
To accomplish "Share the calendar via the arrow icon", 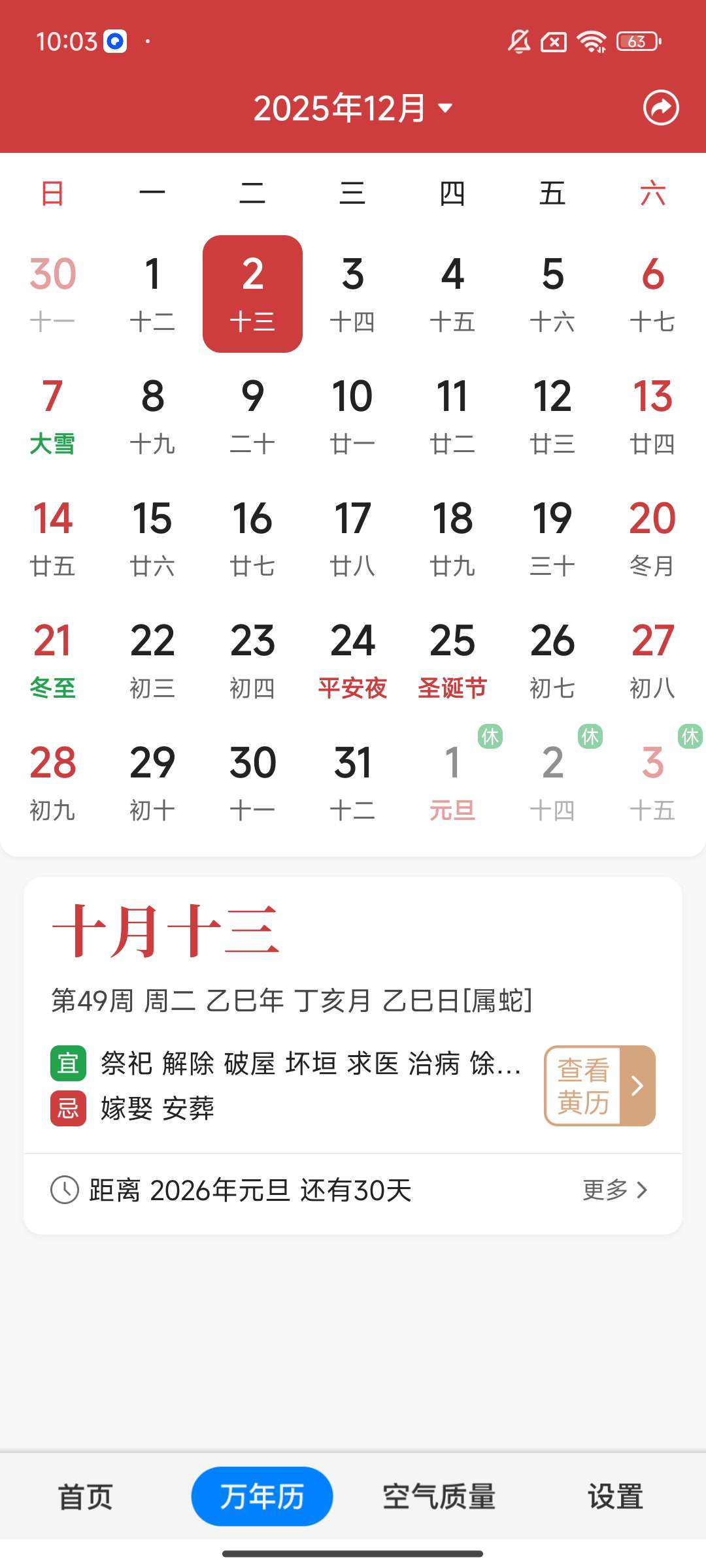I will tap(661, 108).
